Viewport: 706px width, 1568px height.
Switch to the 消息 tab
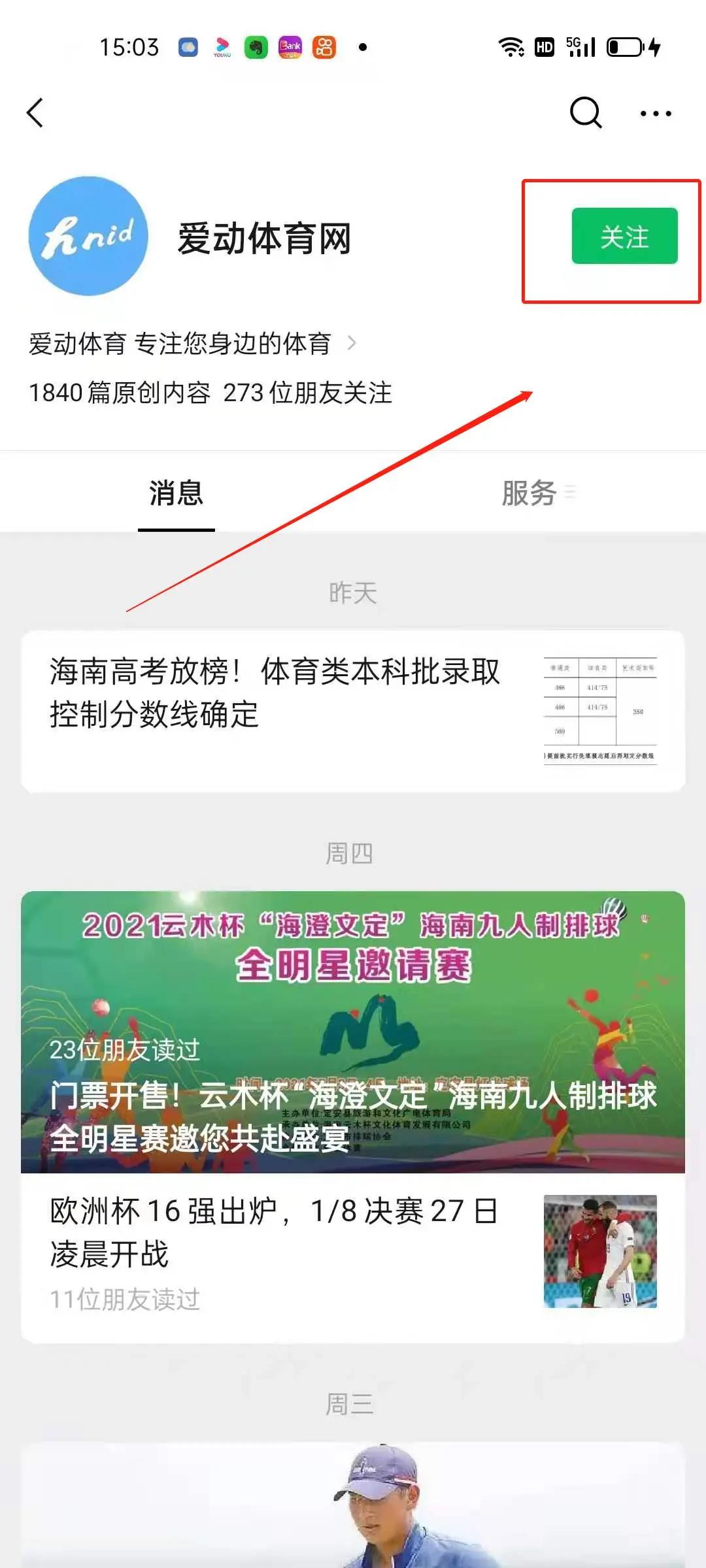(x=176, y=493)
